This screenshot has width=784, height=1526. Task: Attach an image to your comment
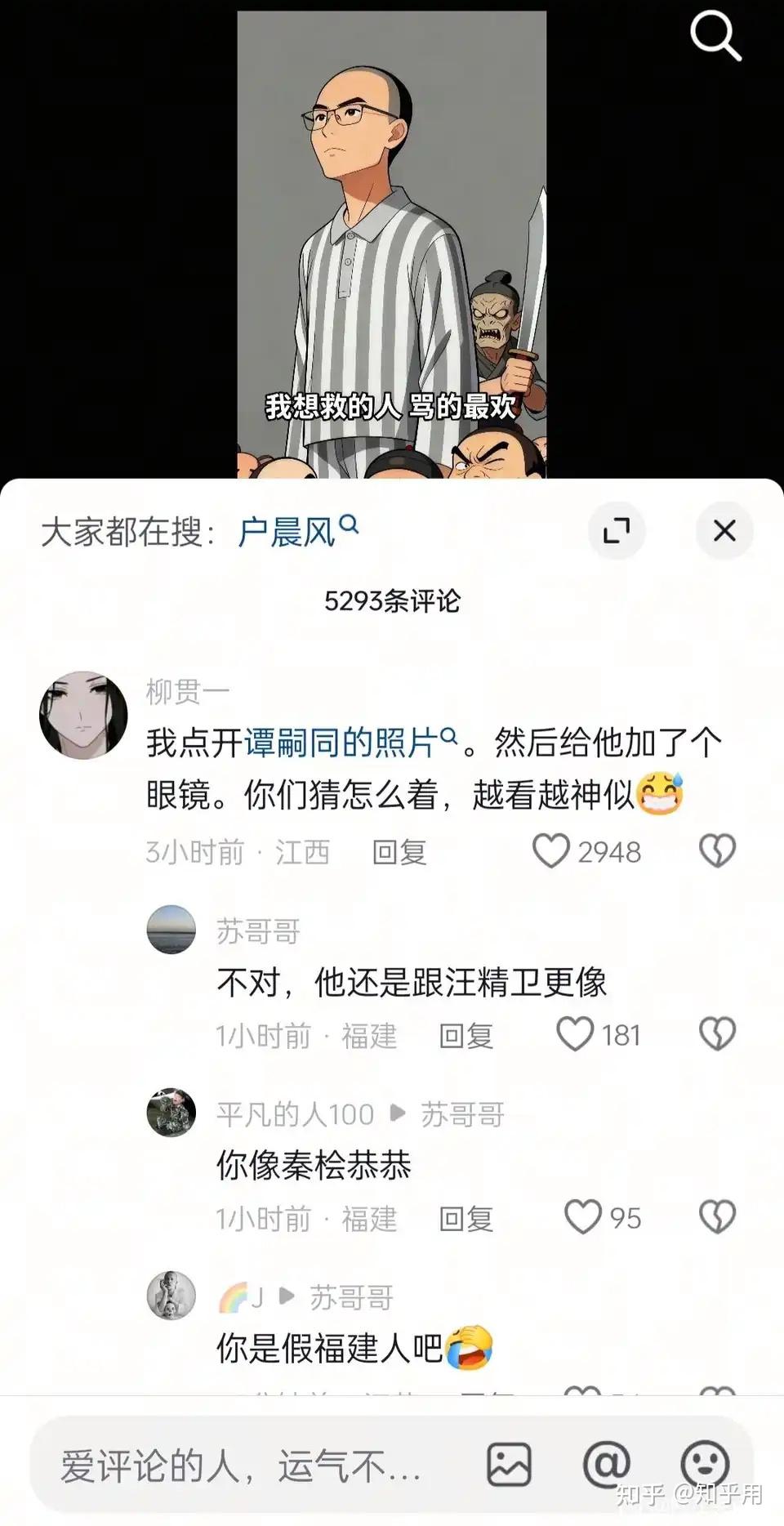509,1464
